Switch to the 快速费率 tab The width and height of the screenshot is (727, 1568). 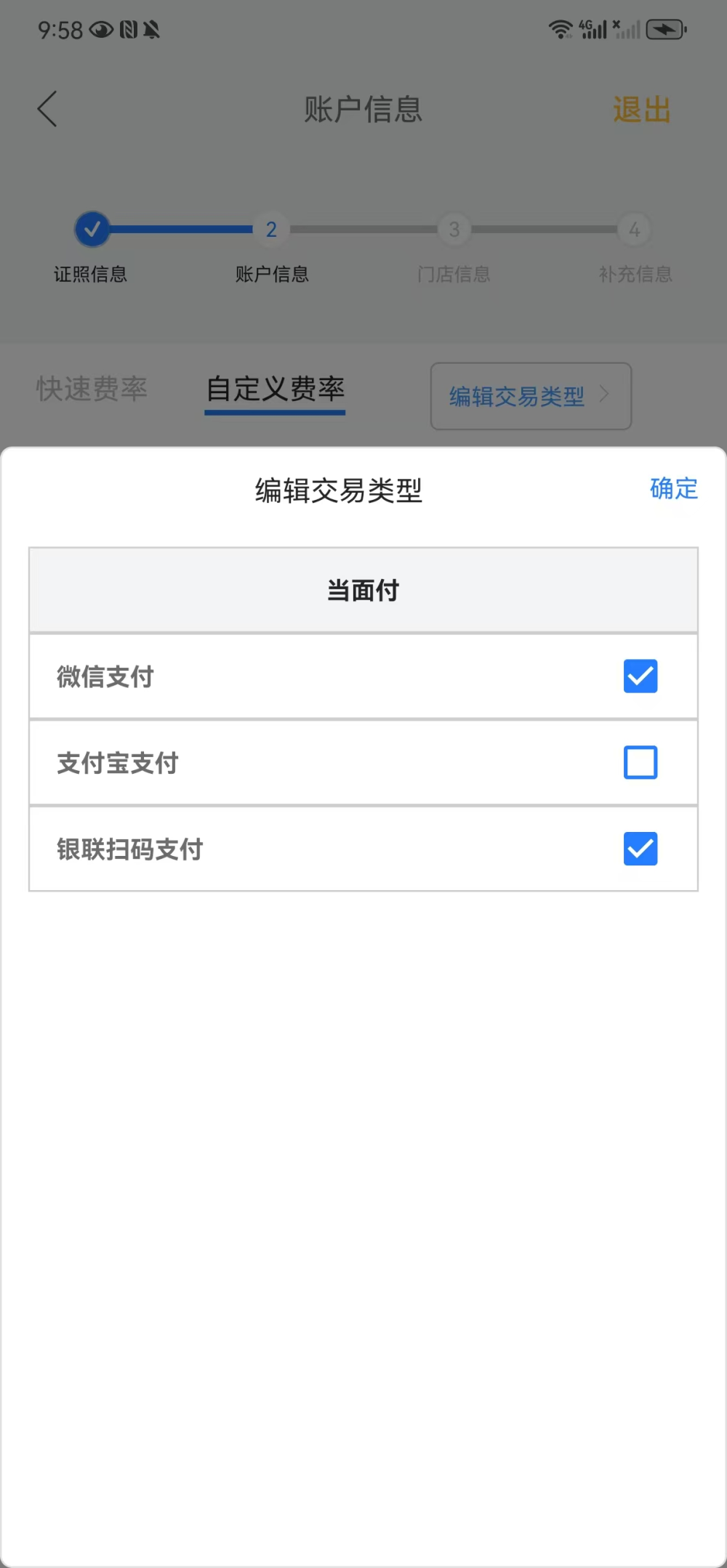point(92,389)
